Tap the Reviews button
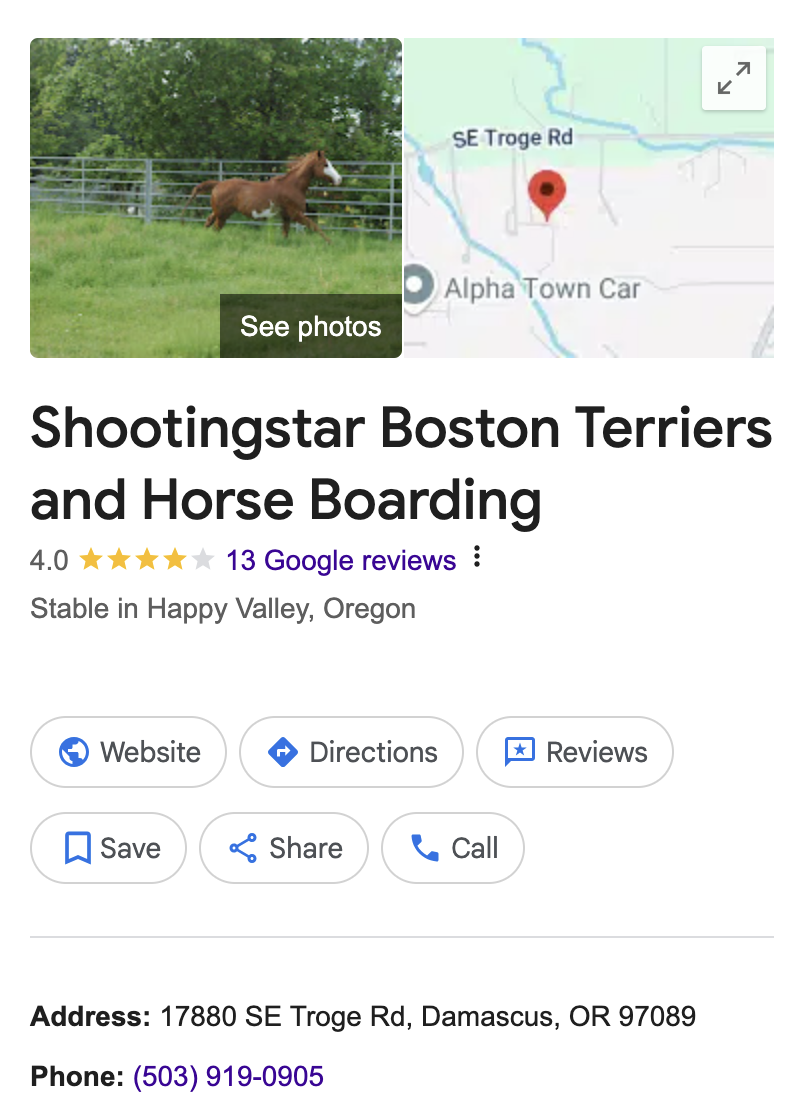The width and height of the screenshot is (810, 1104). pos(575,752)
